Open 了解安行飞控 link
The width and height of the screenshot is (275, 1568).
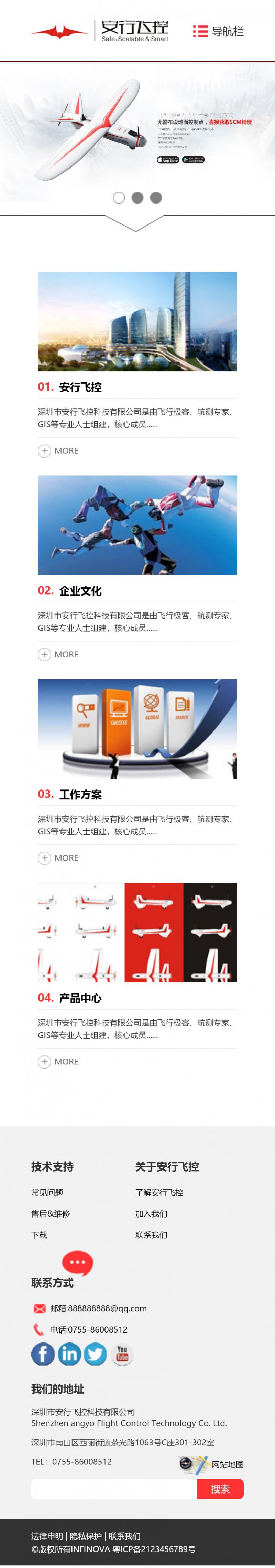(x=159, y=1192)
